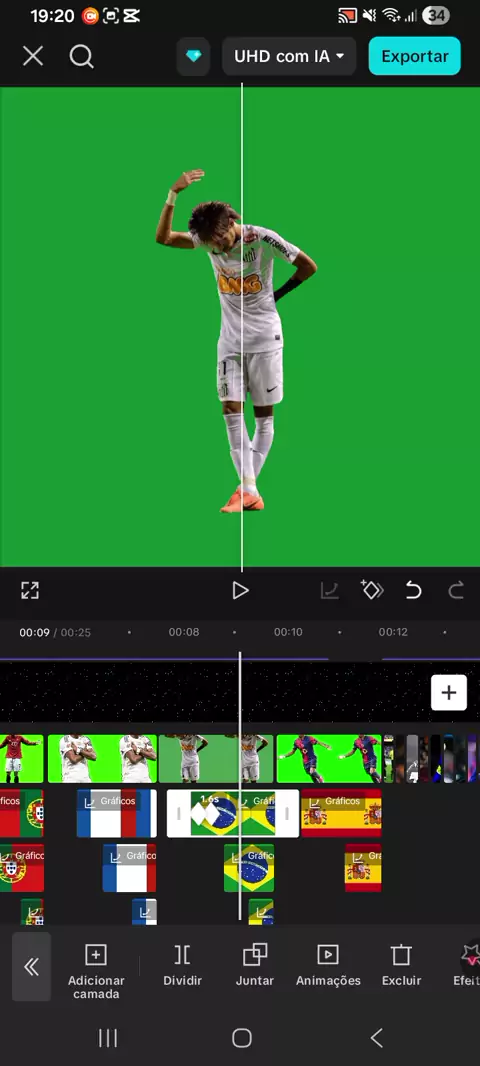Screen dimensions: 480x1066
Task: Tap the Exportar button
Action: 415,56
